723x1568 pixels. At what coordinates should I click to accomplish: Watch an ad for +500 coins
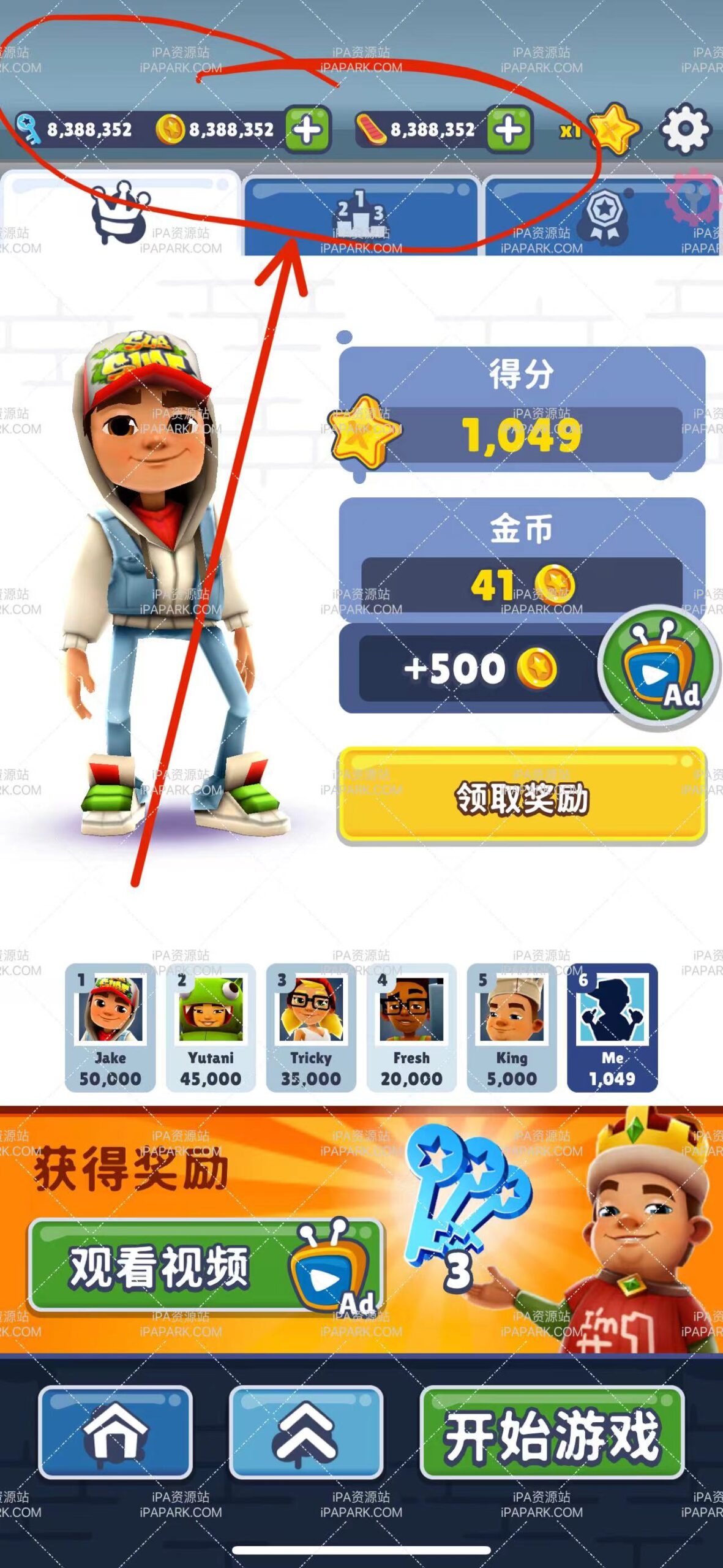pyautogui.click(x=657, y=667)
